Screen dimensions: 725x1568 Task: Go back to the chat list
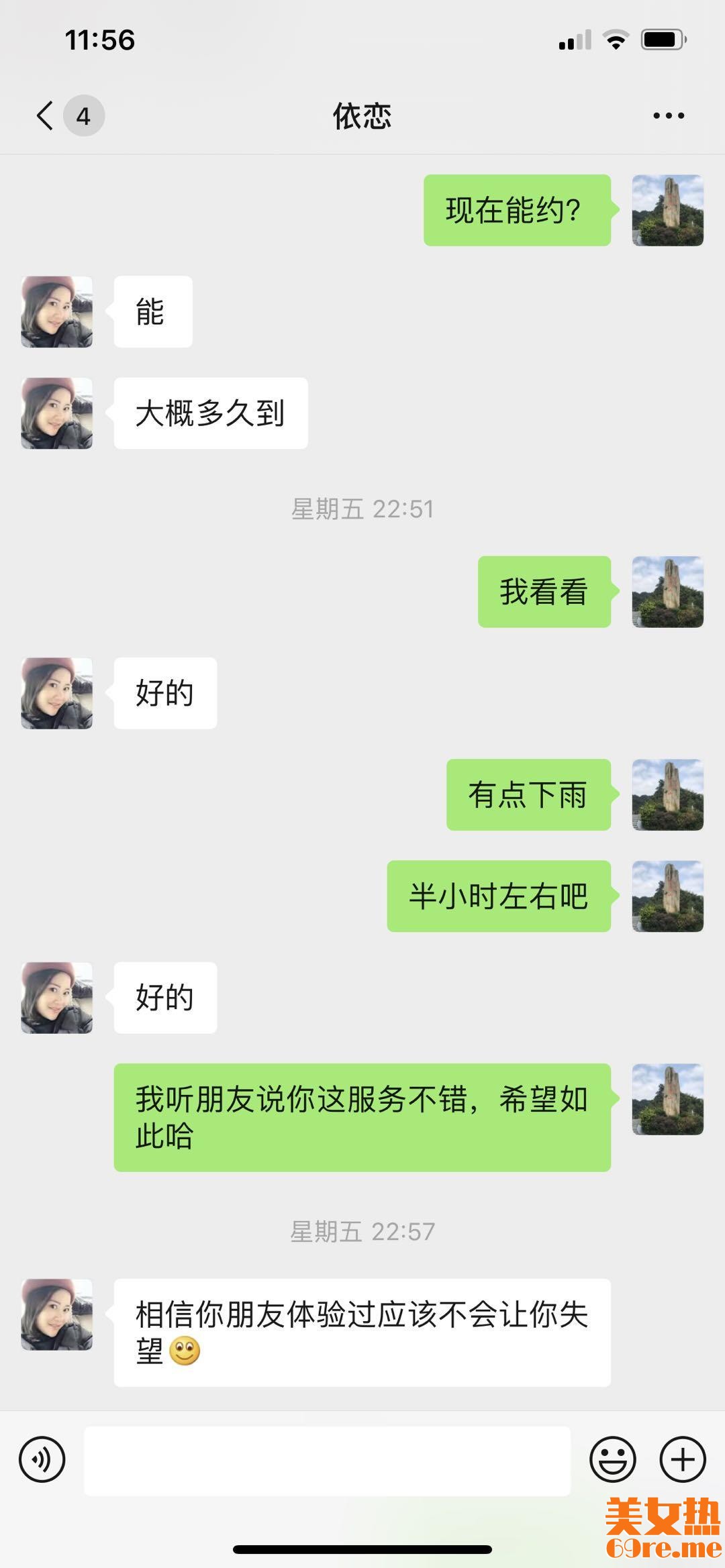click(x=46, y=115)
